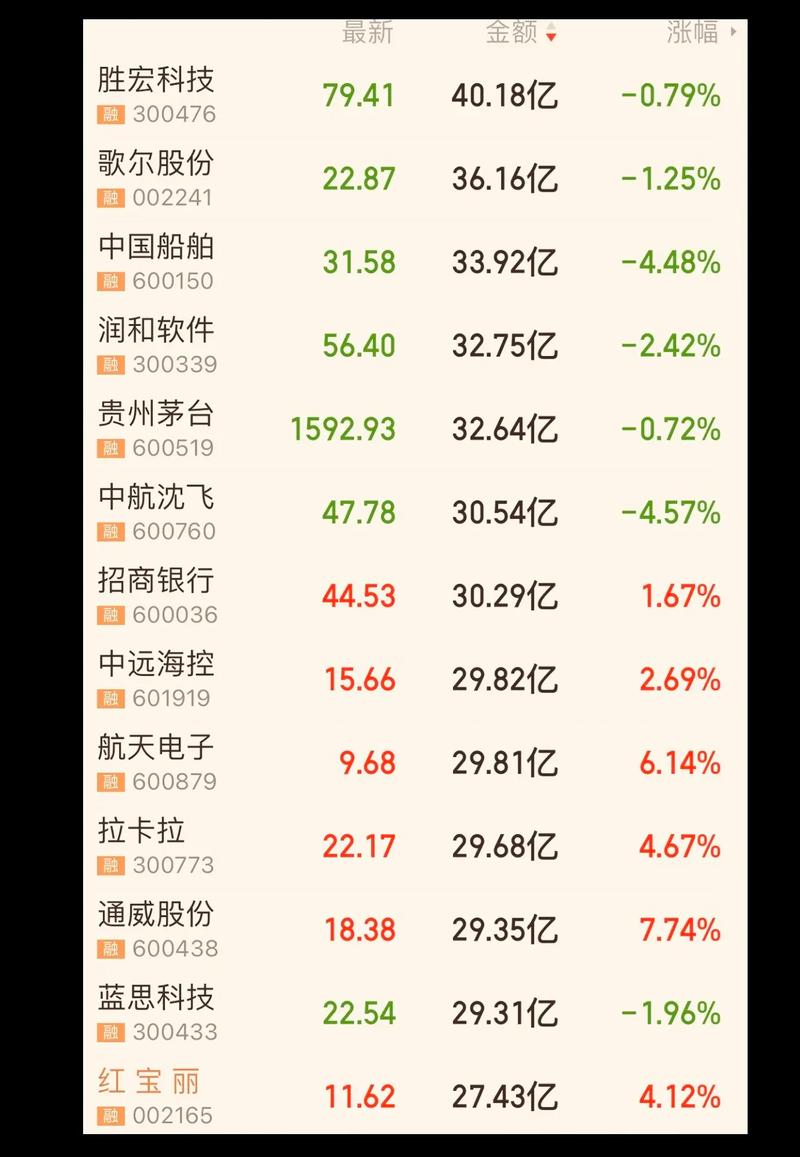Tap the 融 margin badge next to 通威股份
The height and width of the screenshot is (1157, 800).
point(110,949)
